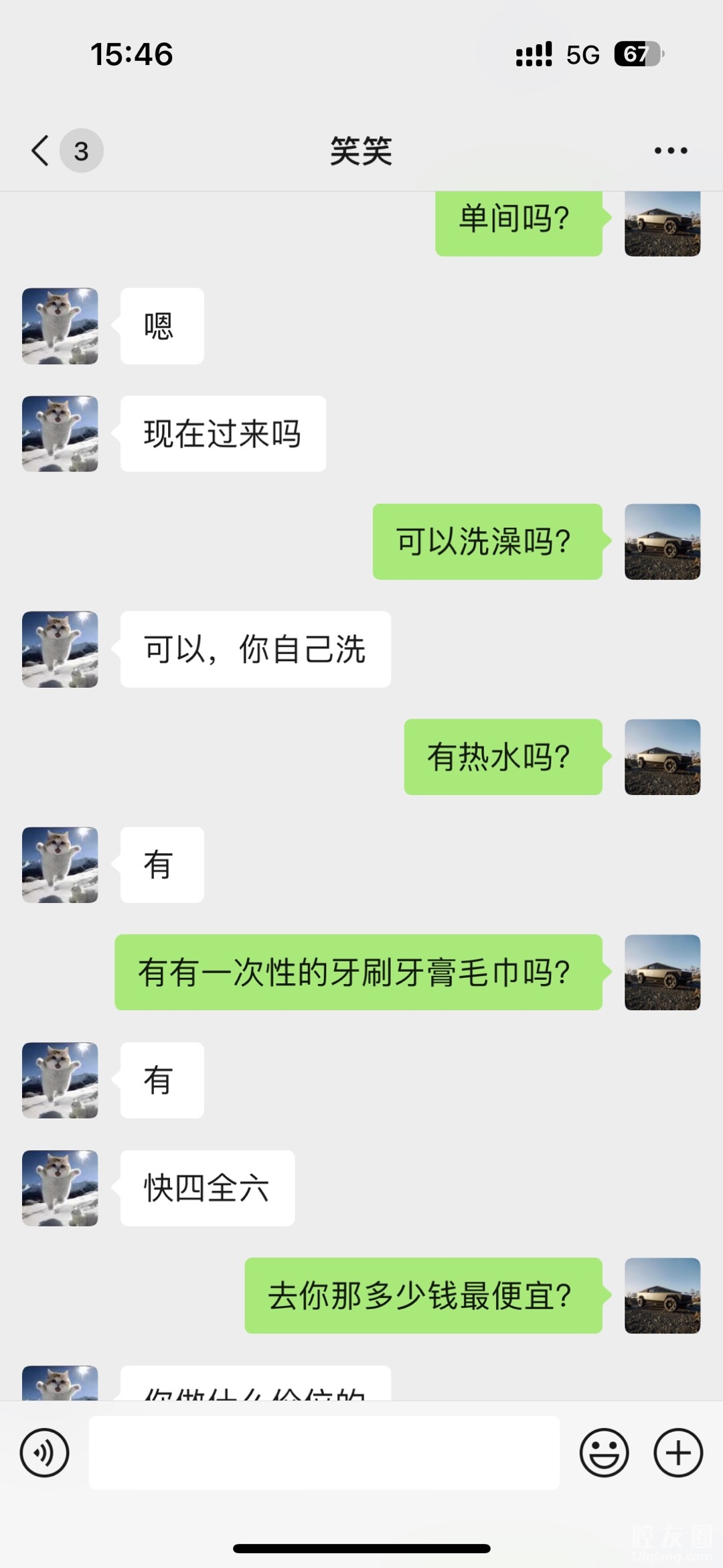Open cat avatar beside 现在过来吗
Image resolution: width=723 pixels, height=1568 pixels.
coord(60,434)
